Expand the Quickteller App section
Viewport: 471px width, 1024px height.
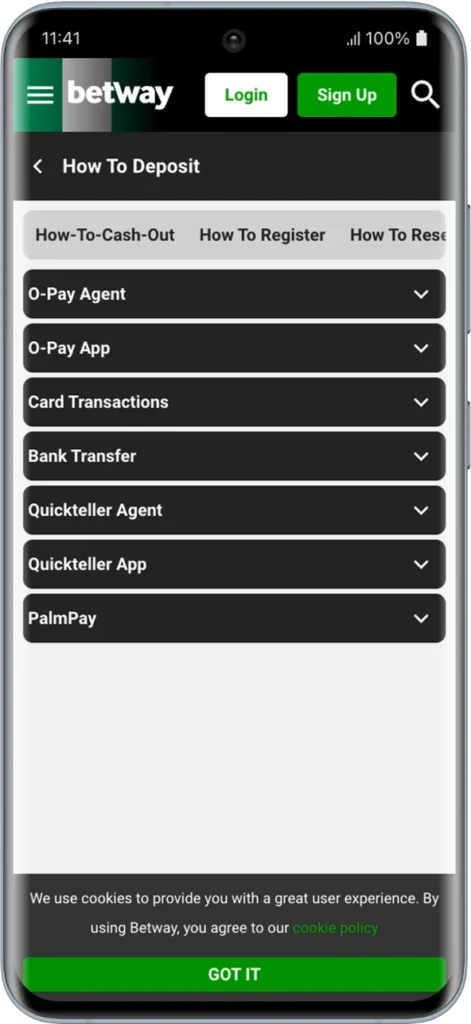pos(235,564)
